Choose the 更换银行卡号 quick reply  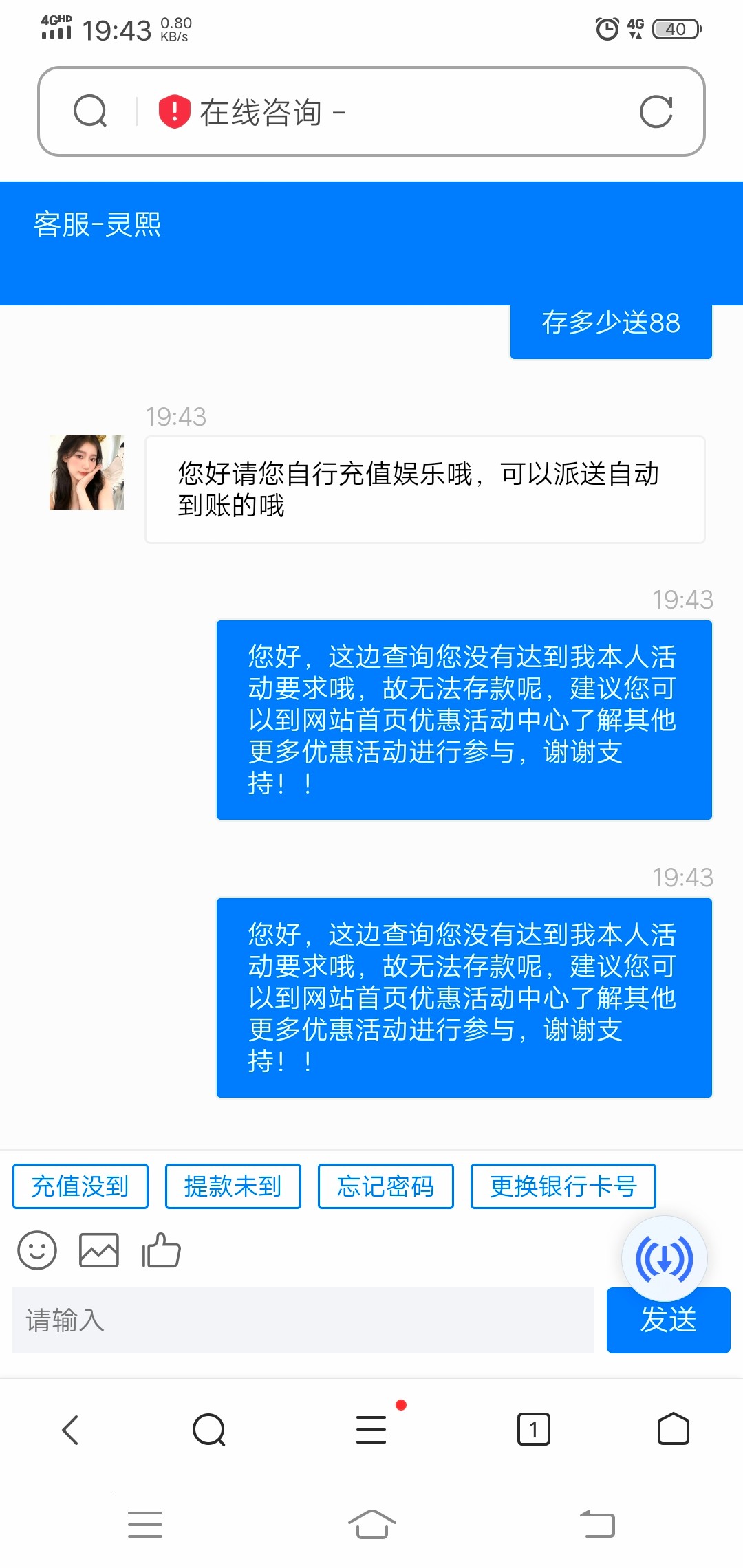point(563,1186)
